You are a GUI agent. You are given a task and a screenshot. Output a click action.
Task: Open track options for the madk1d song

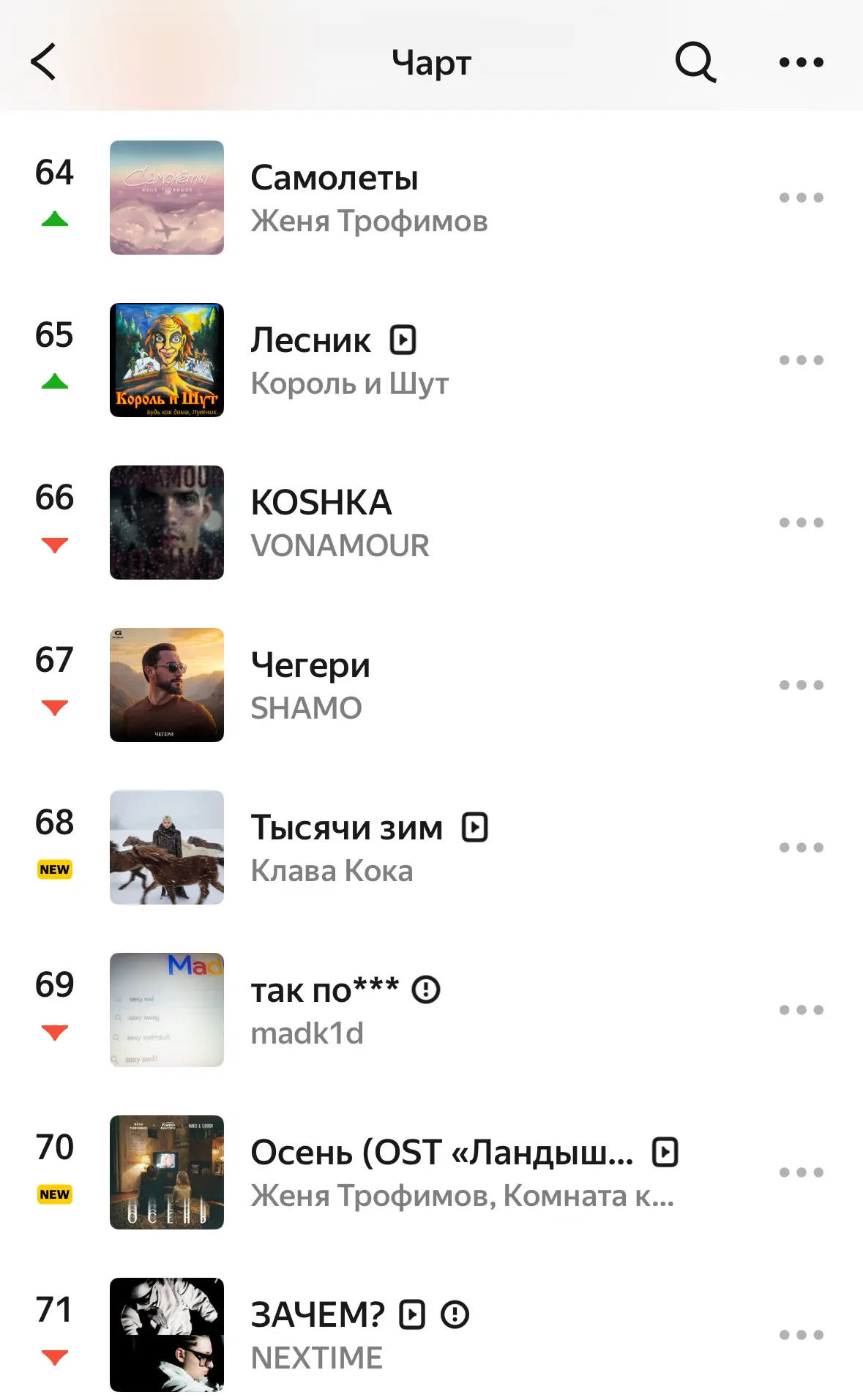point(801,1010)
